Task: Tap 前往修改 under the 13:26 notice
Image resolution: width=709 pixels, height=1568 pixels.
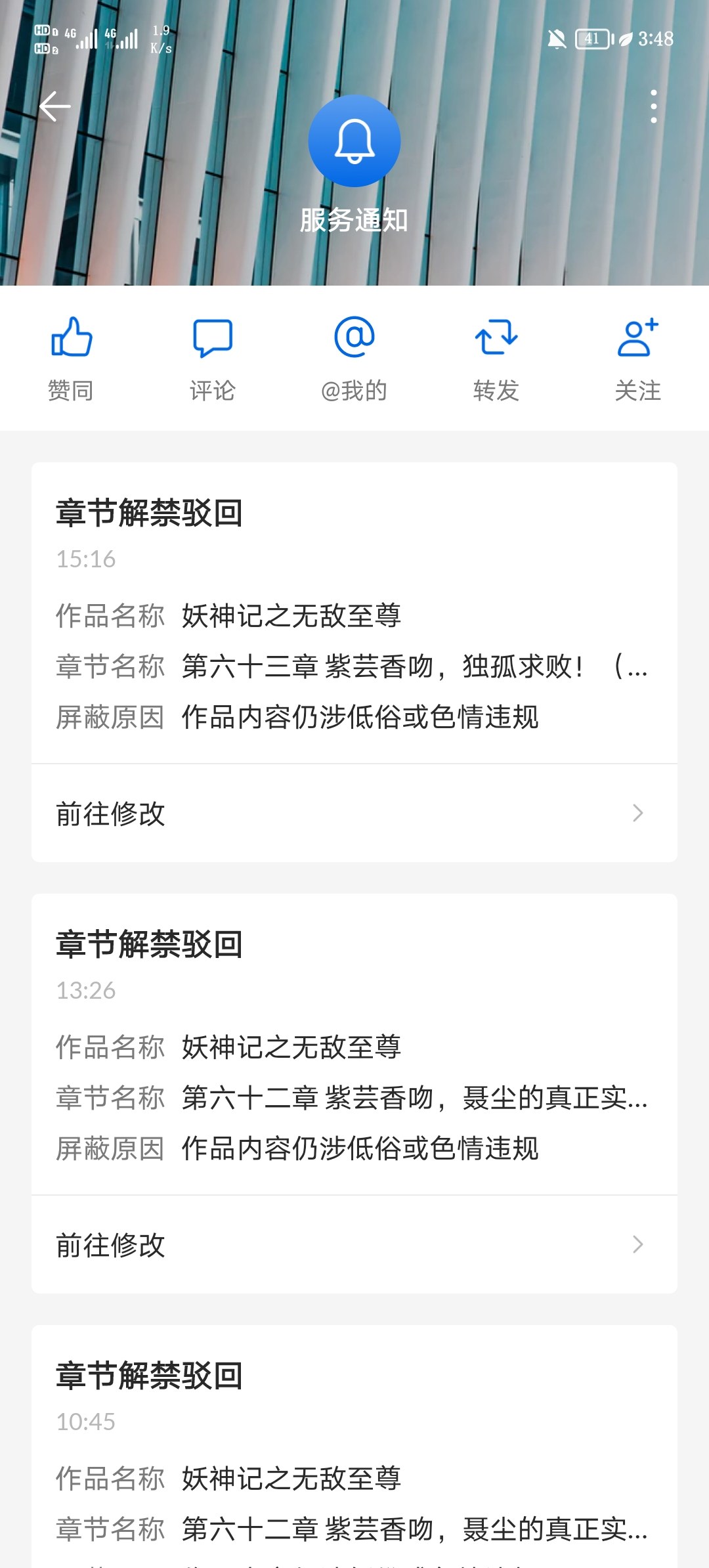Action: (354, 1245)
